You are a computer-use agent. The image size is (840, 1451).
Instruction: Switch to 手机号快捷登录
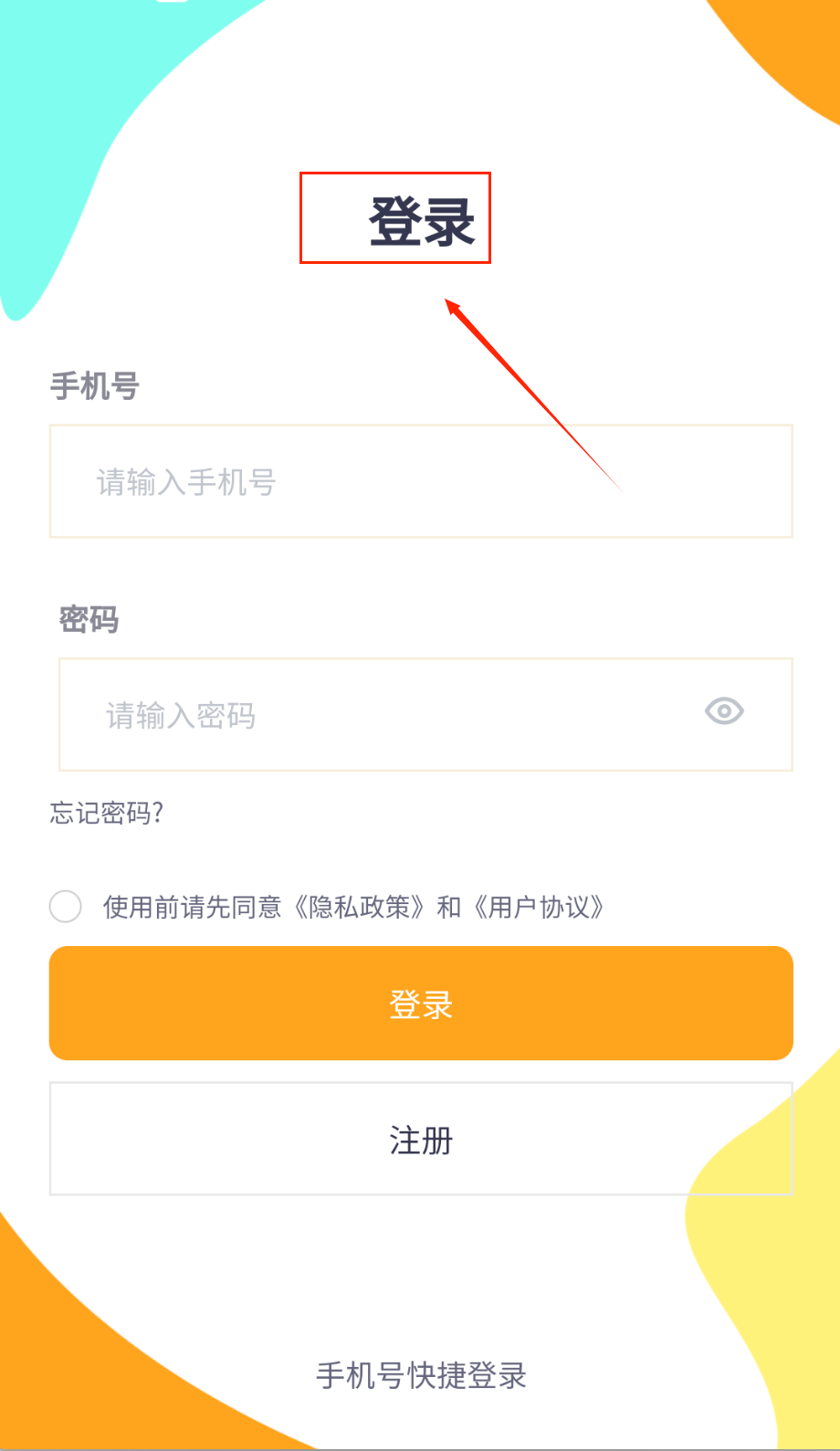pyautogui.click(x=421, y=1375)
